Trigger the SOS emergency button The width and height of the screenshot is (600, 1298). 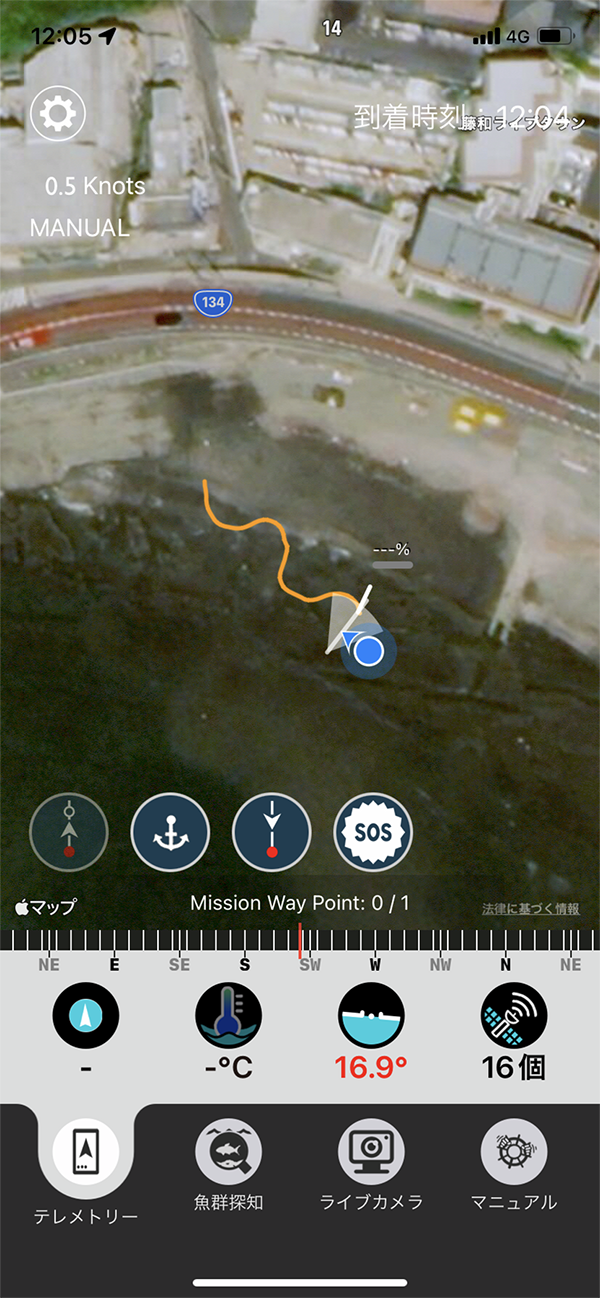tap(373, 833)
